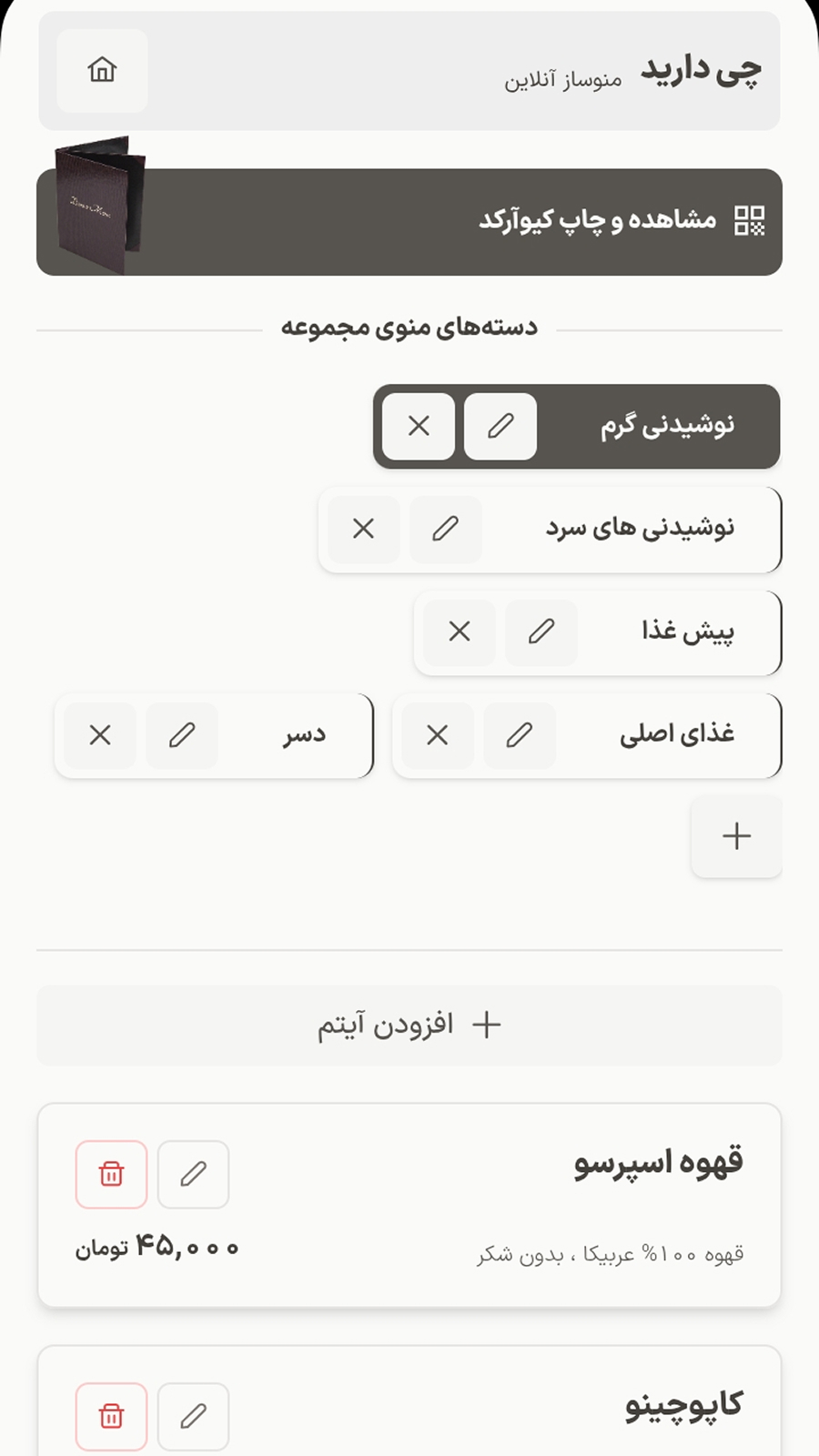Viewport: 819px width, 1456px height.
Task: Edit the کاپوچینو item with pencil icon
Action: point(193,1416)
